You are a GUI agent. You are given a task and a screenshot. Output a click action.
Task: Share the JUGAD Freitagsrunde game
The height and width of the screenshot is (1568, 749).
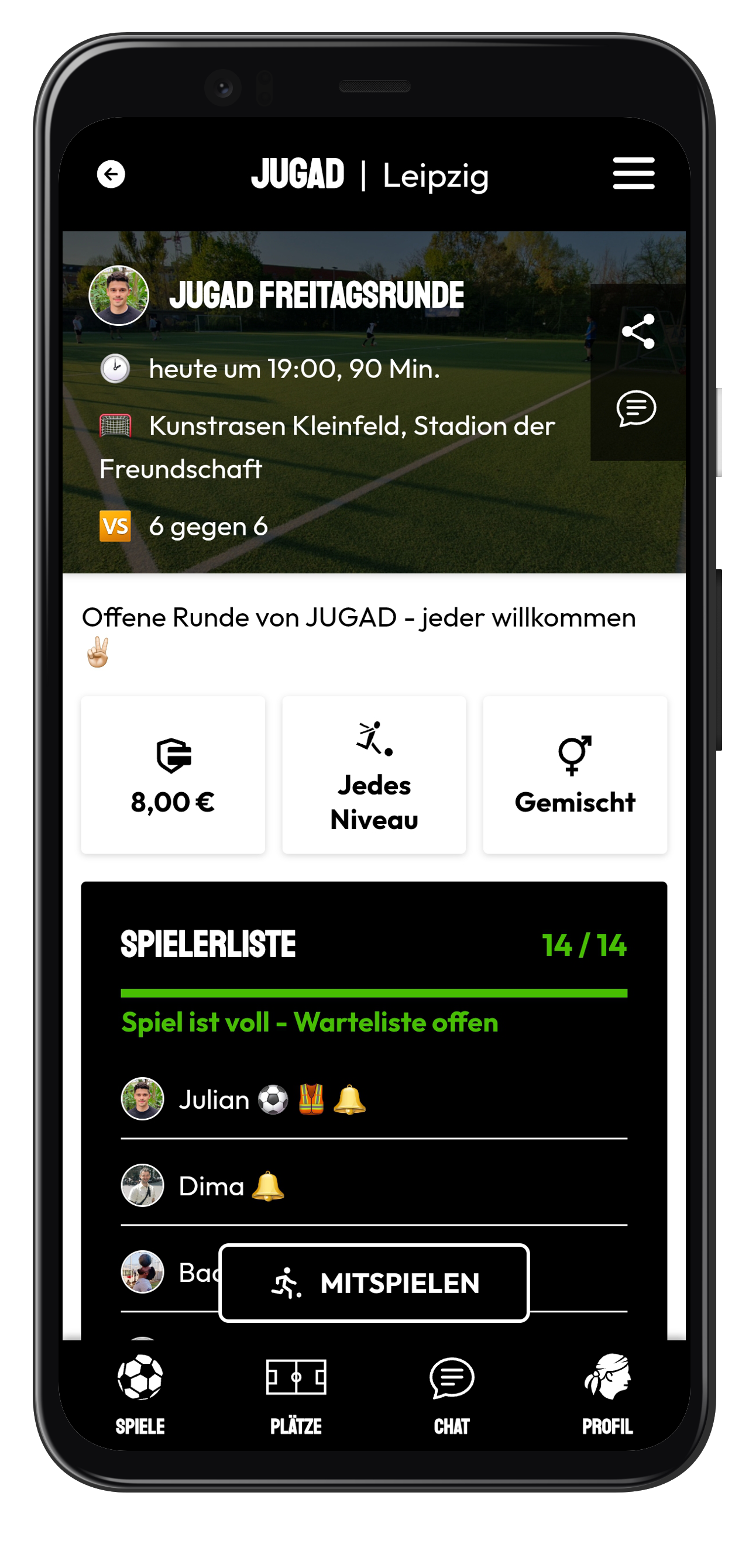click(638, 331)
